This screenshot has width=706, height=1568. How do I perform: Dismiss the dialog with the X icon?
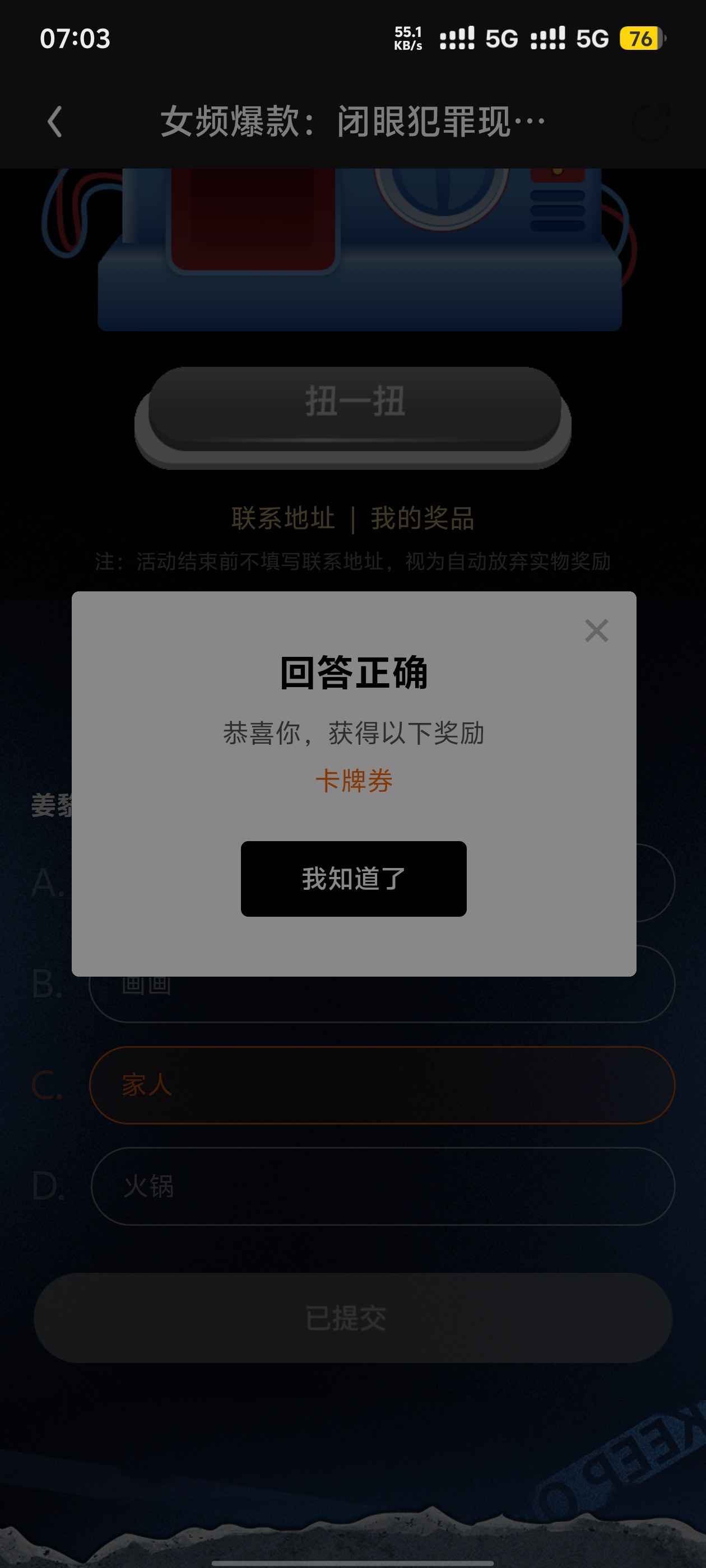(596, 631)
